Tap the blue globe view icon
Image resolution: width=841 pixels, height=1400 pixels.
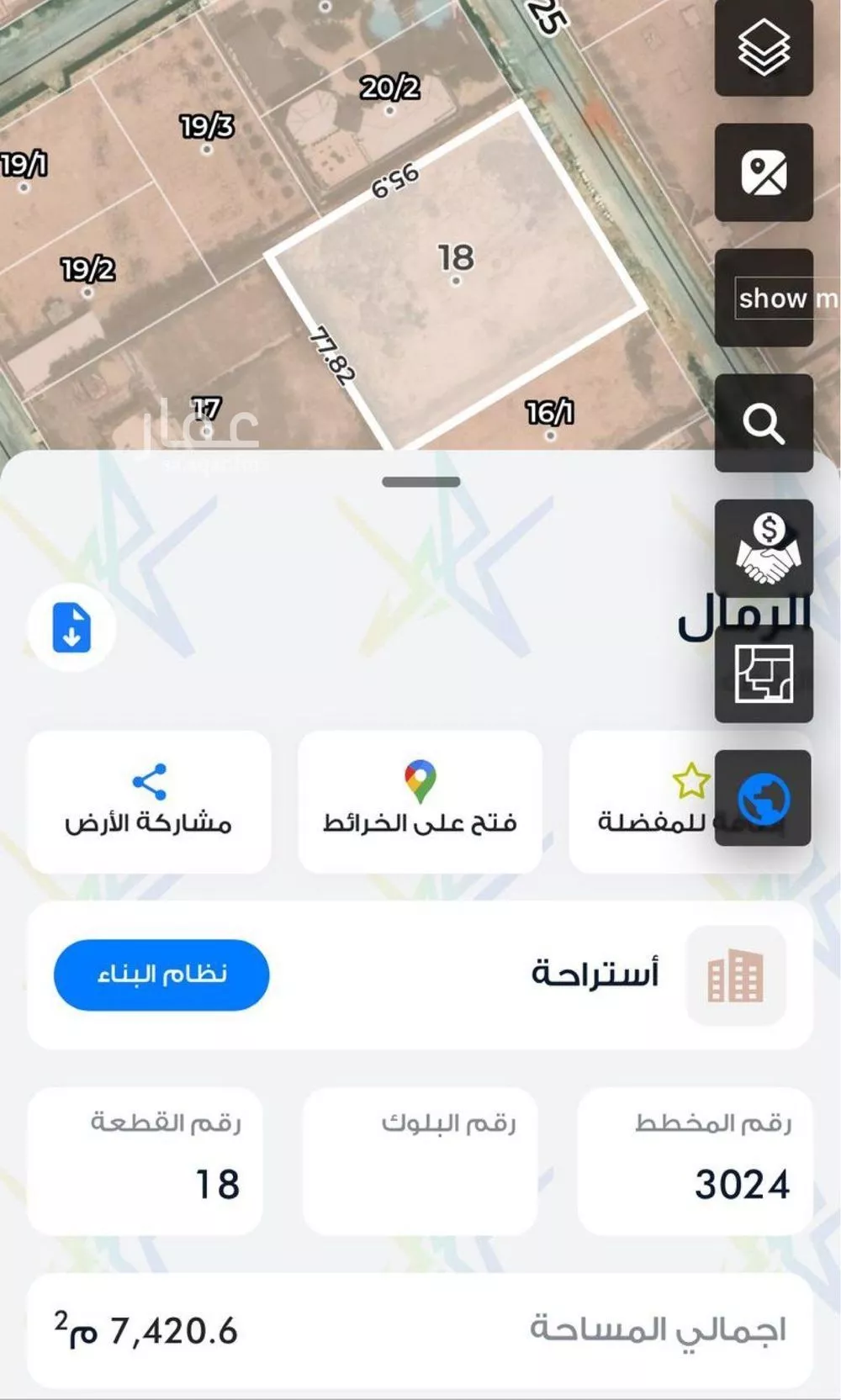764,799
